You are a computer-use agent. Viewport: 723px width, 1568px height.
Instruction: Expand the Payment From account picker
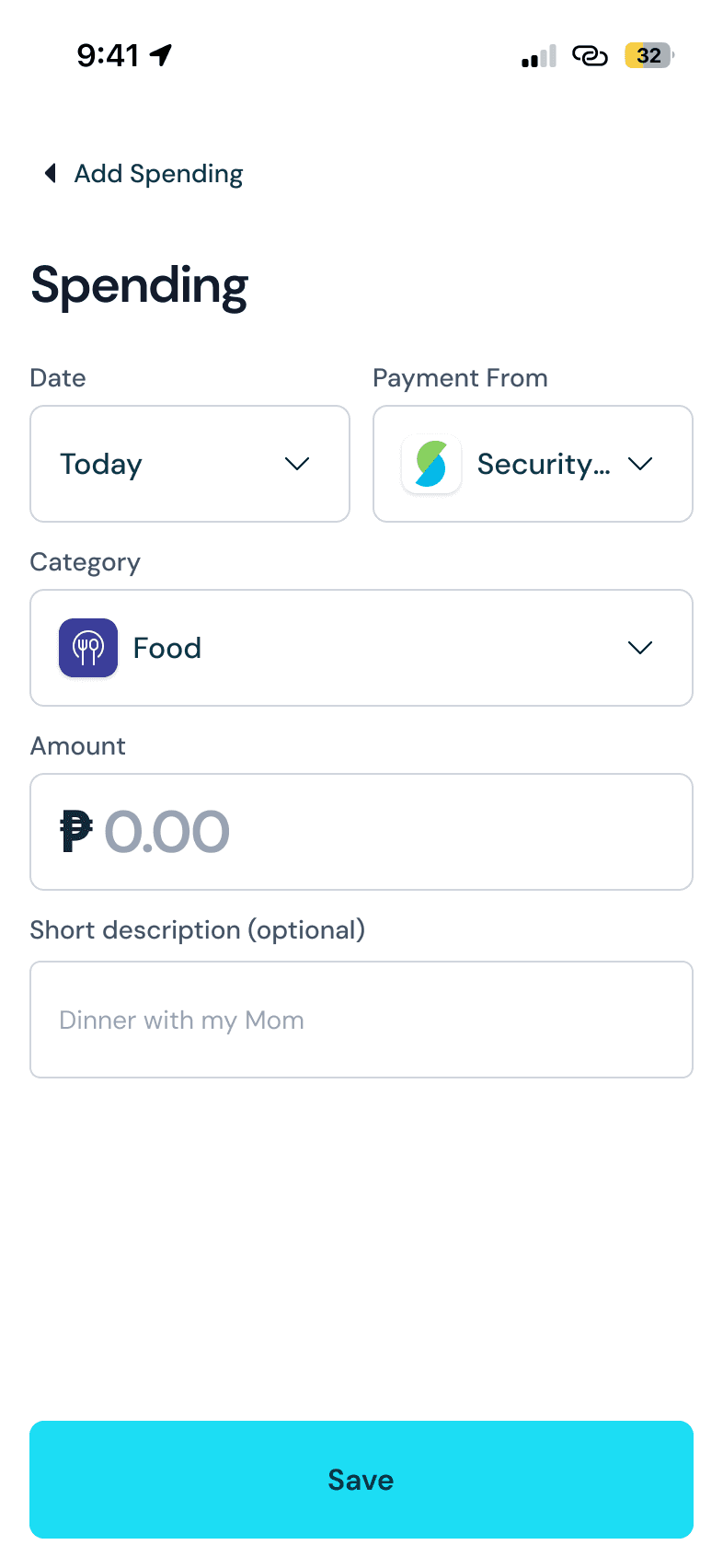(533, 464)
